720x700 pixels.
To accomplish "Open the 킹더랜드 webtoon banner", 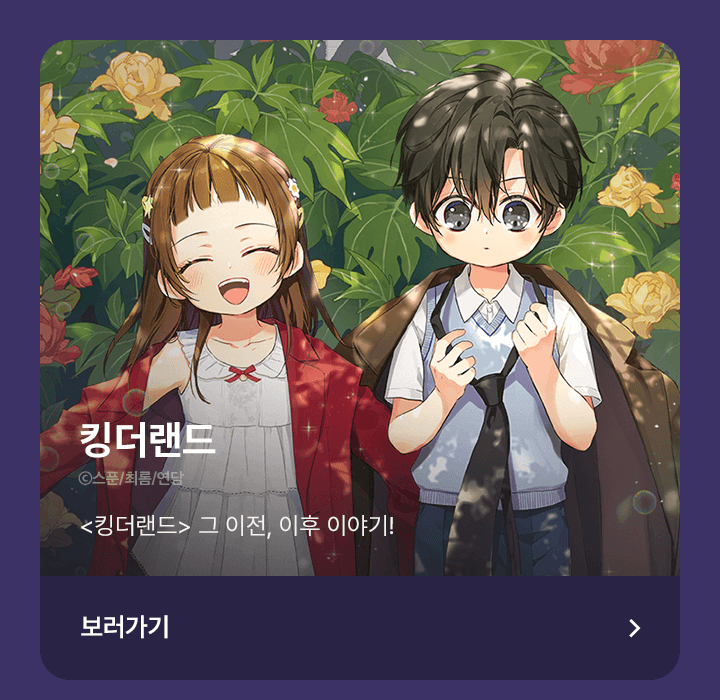I will (x=360, y=308).
